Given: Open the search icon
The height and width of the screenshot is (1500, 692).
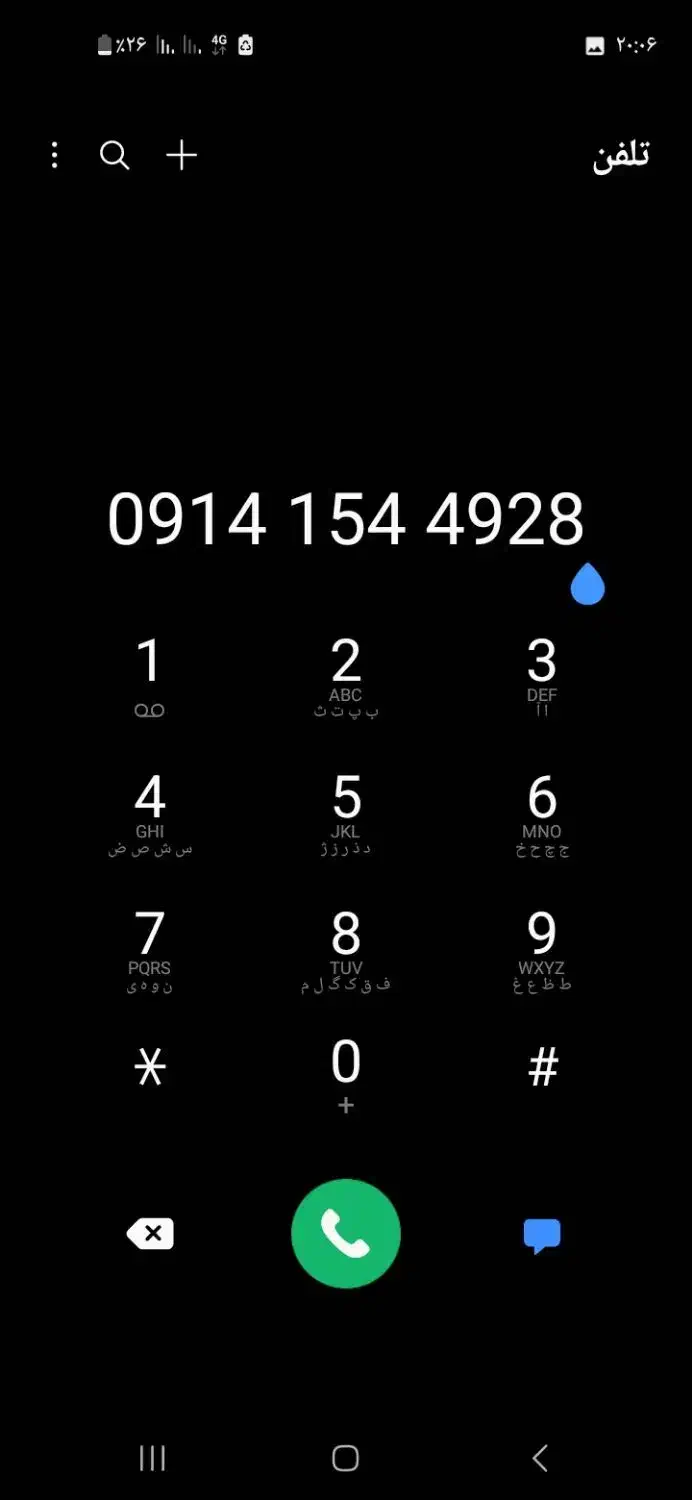Looking at the screenshot, I should (115, 155).
